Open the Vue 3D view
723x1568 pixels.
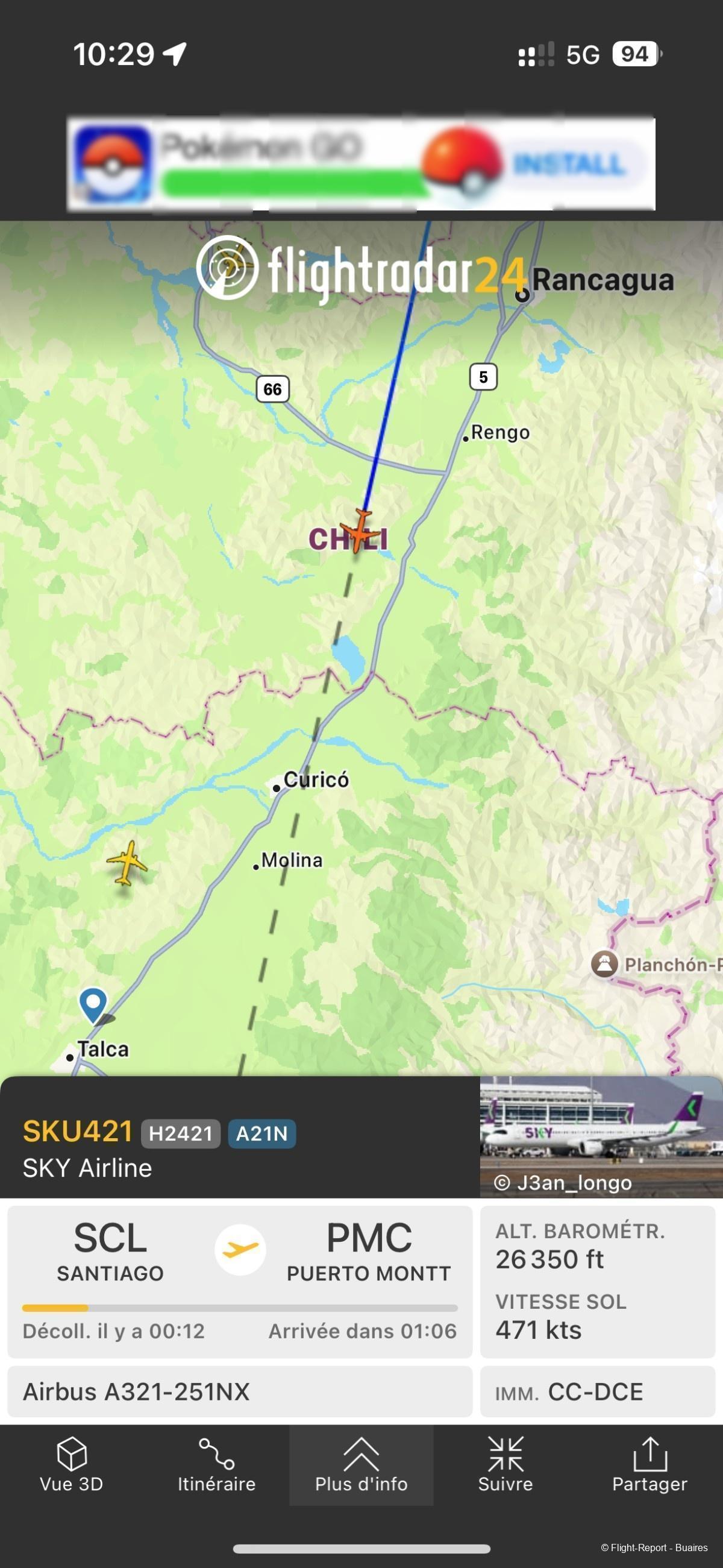[x=72, y=1464]
